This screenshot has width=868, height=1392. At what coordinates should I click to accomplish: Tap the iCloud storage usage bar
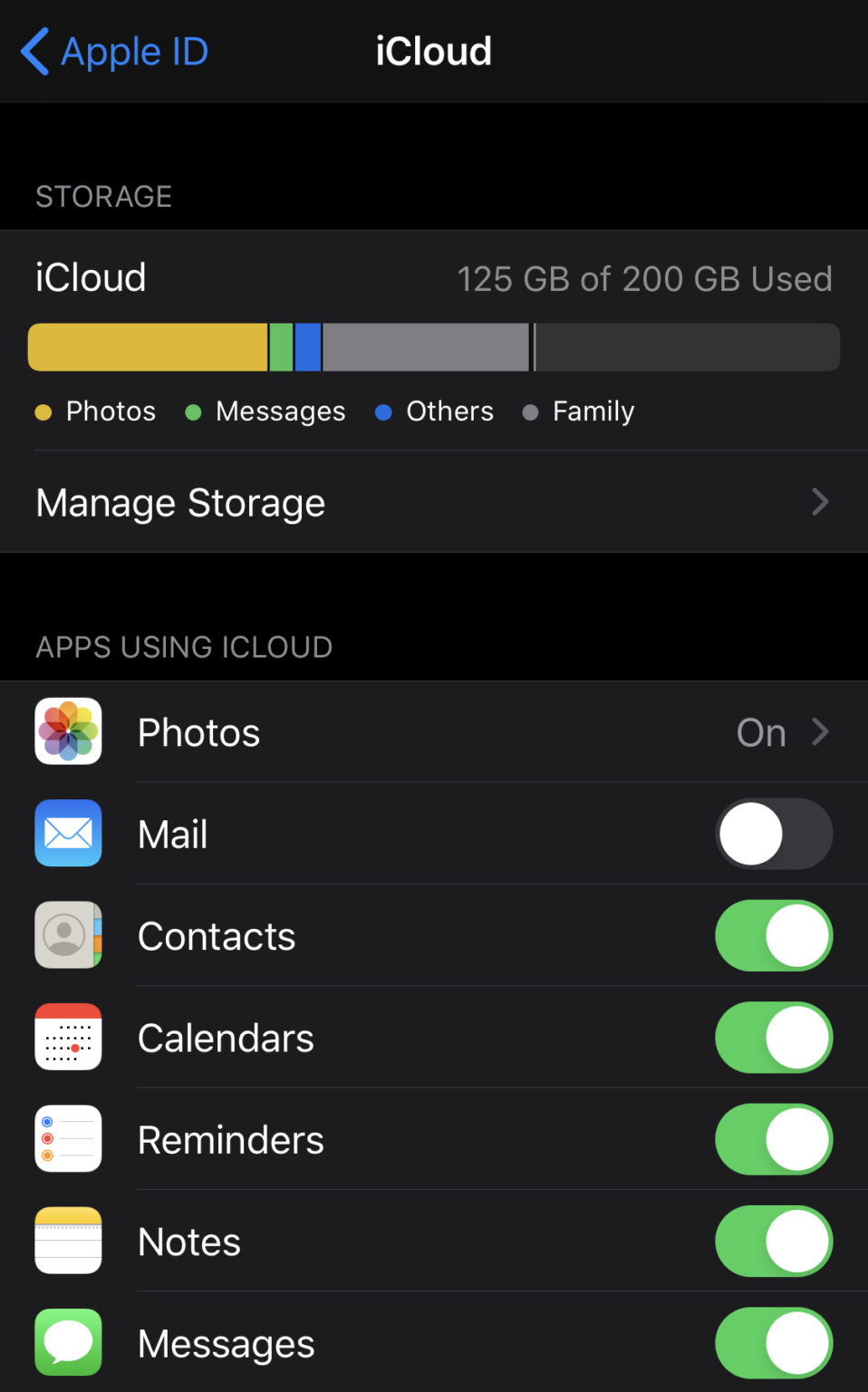point(434,346)
